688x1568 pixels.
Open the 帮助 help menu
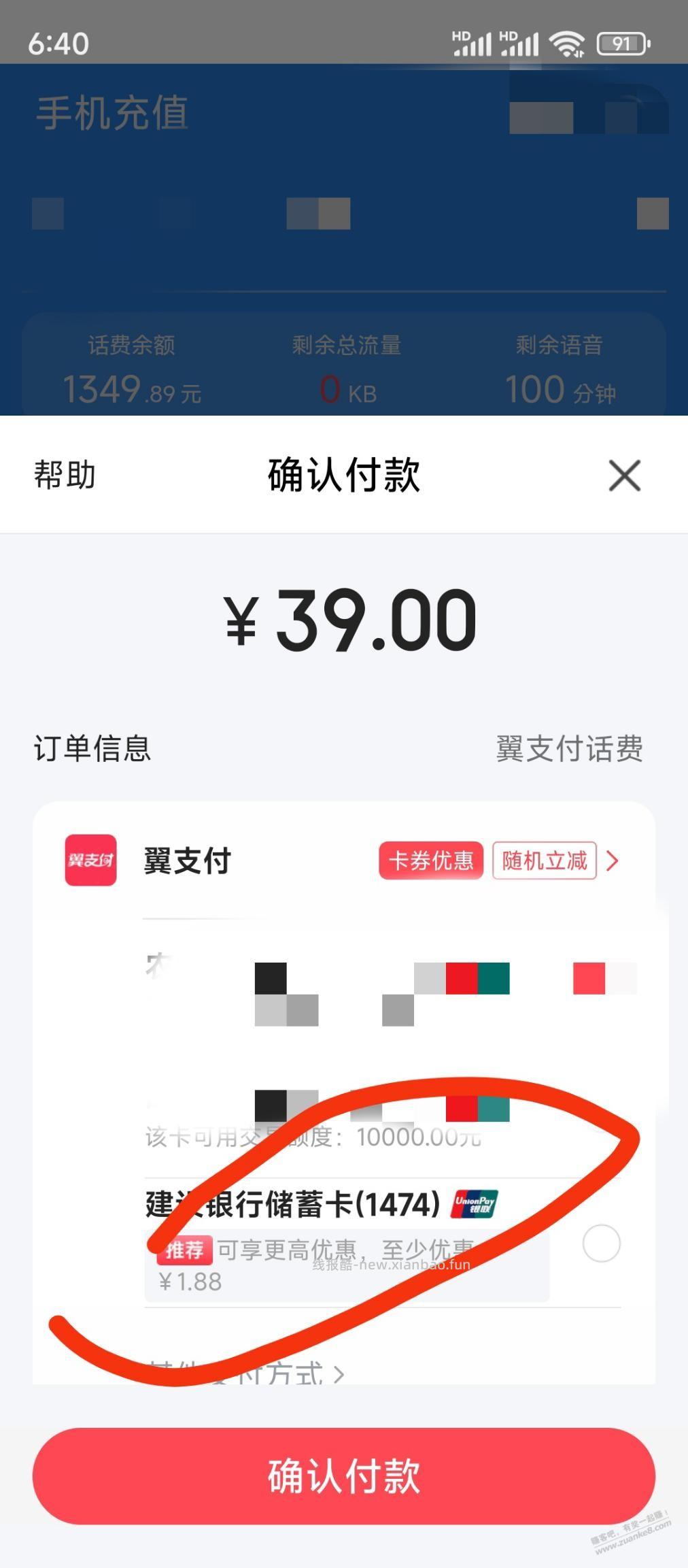pos(66,476)
